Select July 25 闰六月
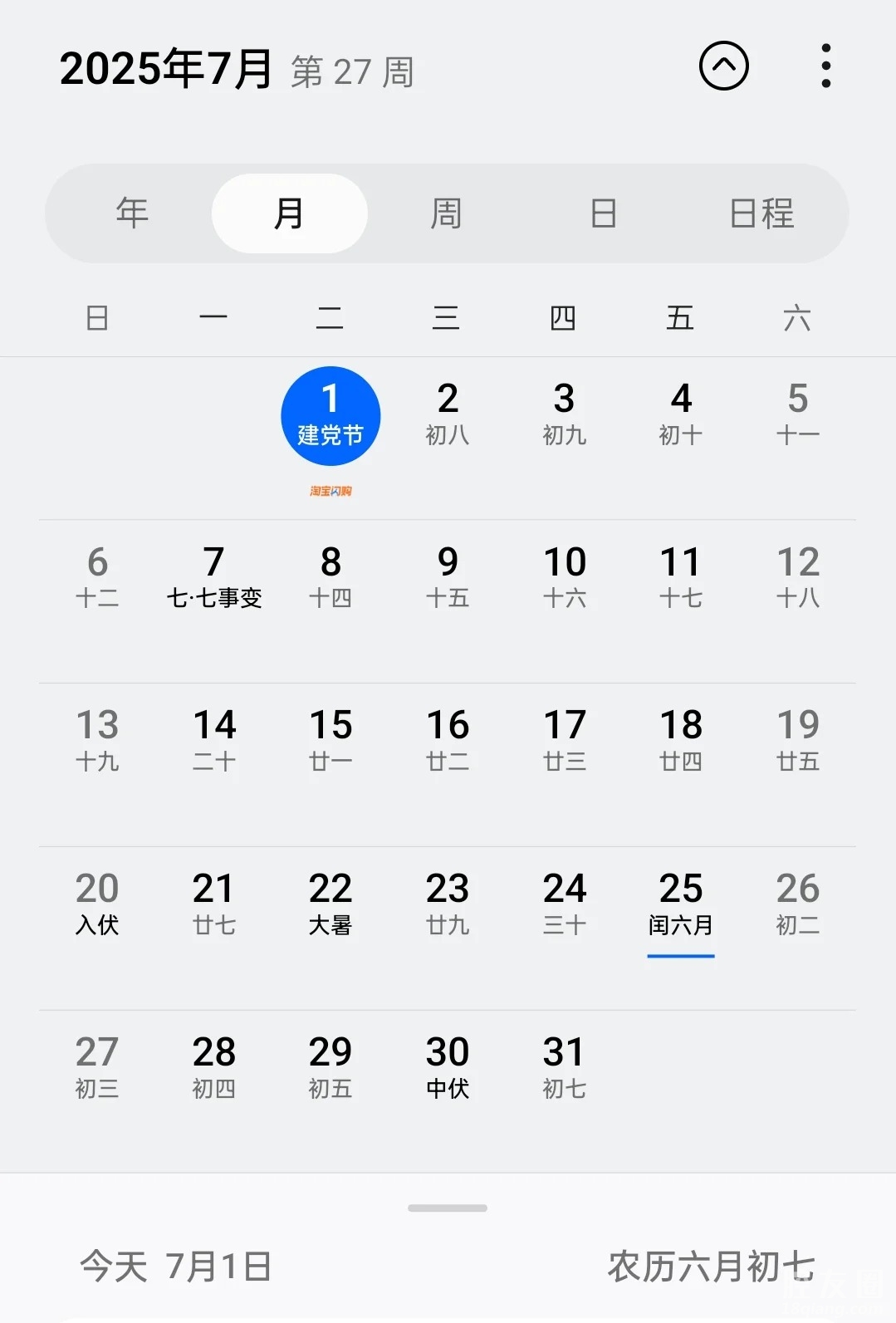Image resolution: width=896 pixels, height=1323 pixels. 681,904
